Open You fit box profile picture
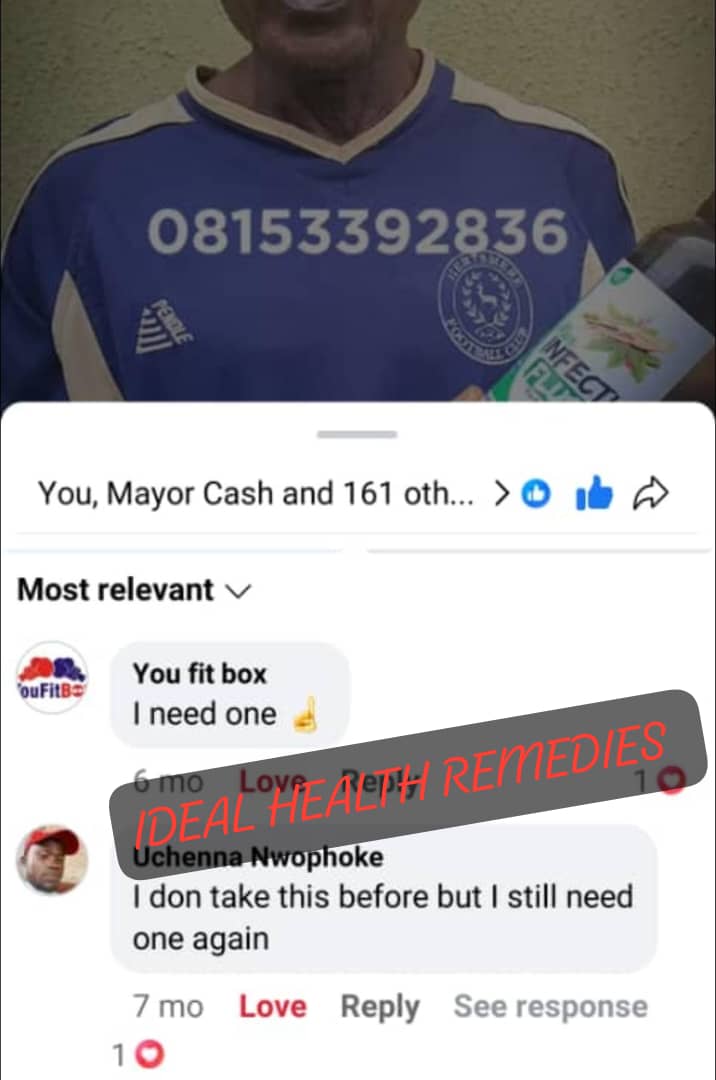This screenshot has width=716, height=1080. [x=53, y=678]
